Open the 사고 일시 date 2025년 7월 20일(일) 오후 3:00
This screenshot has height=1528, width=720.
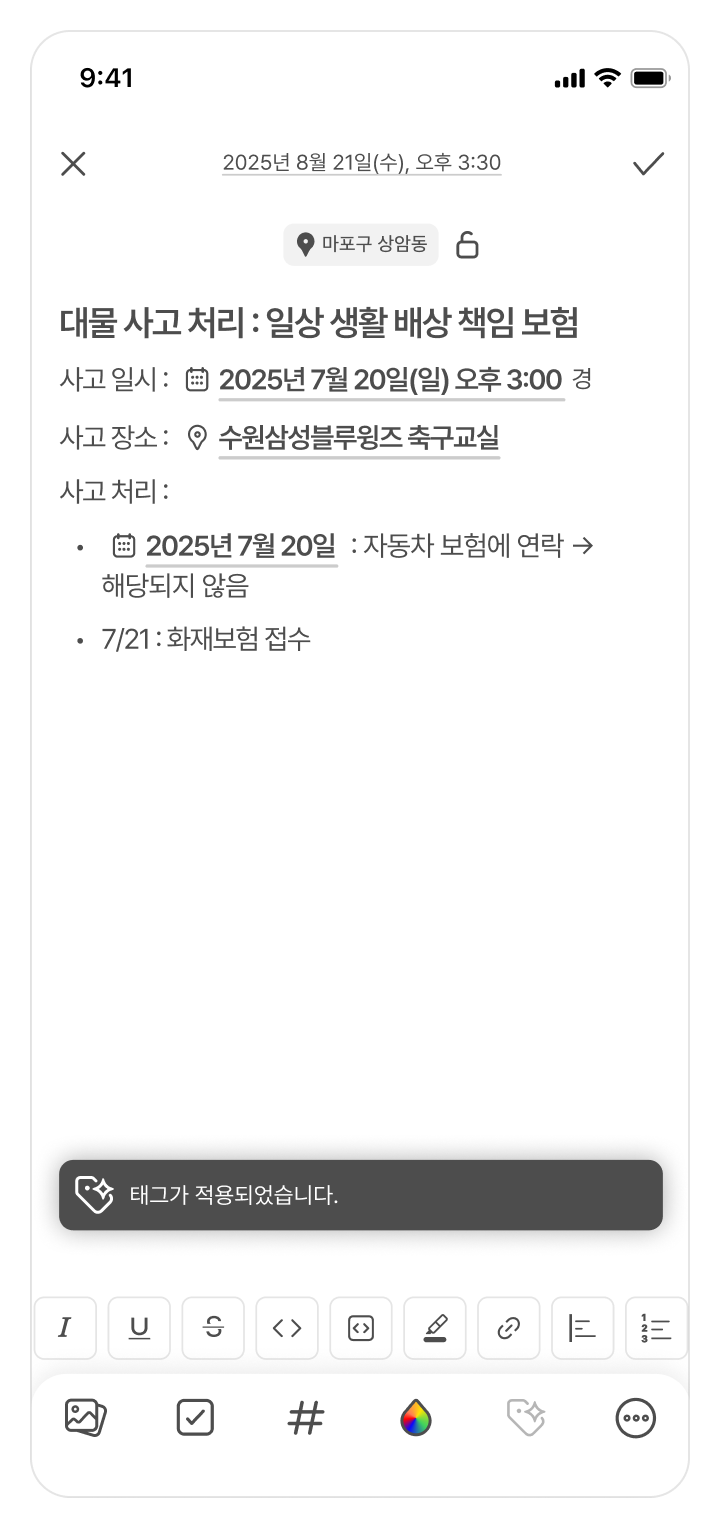(389, 381)
